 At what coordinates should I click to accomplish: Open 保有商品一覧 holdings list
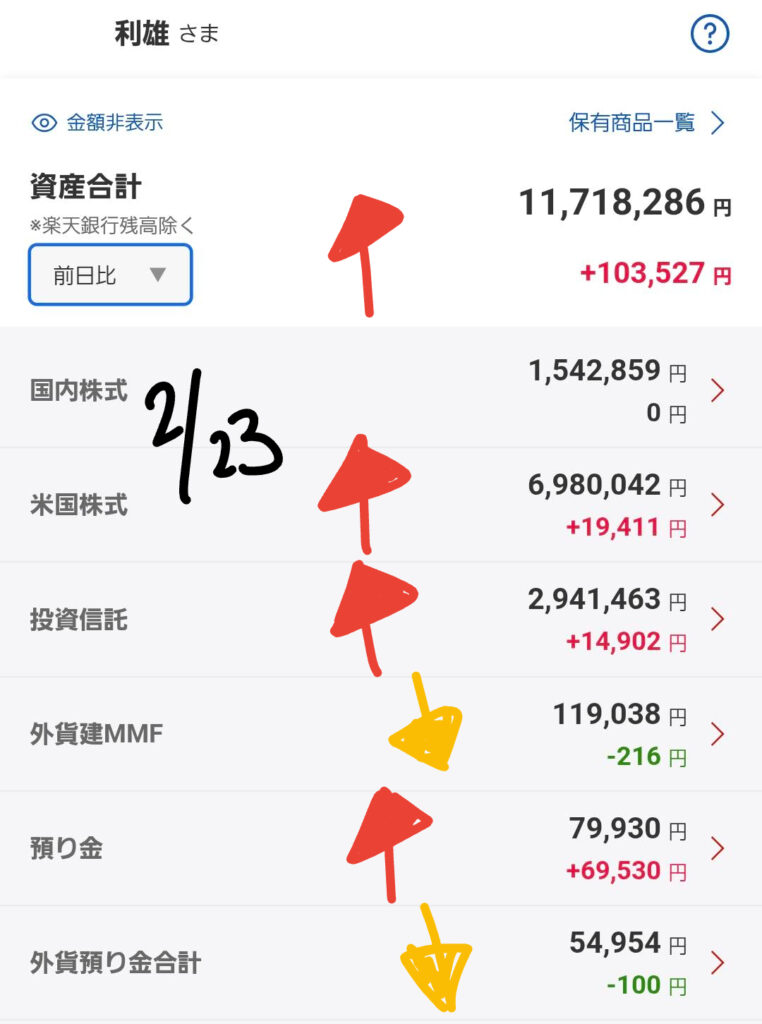[646, 123]
